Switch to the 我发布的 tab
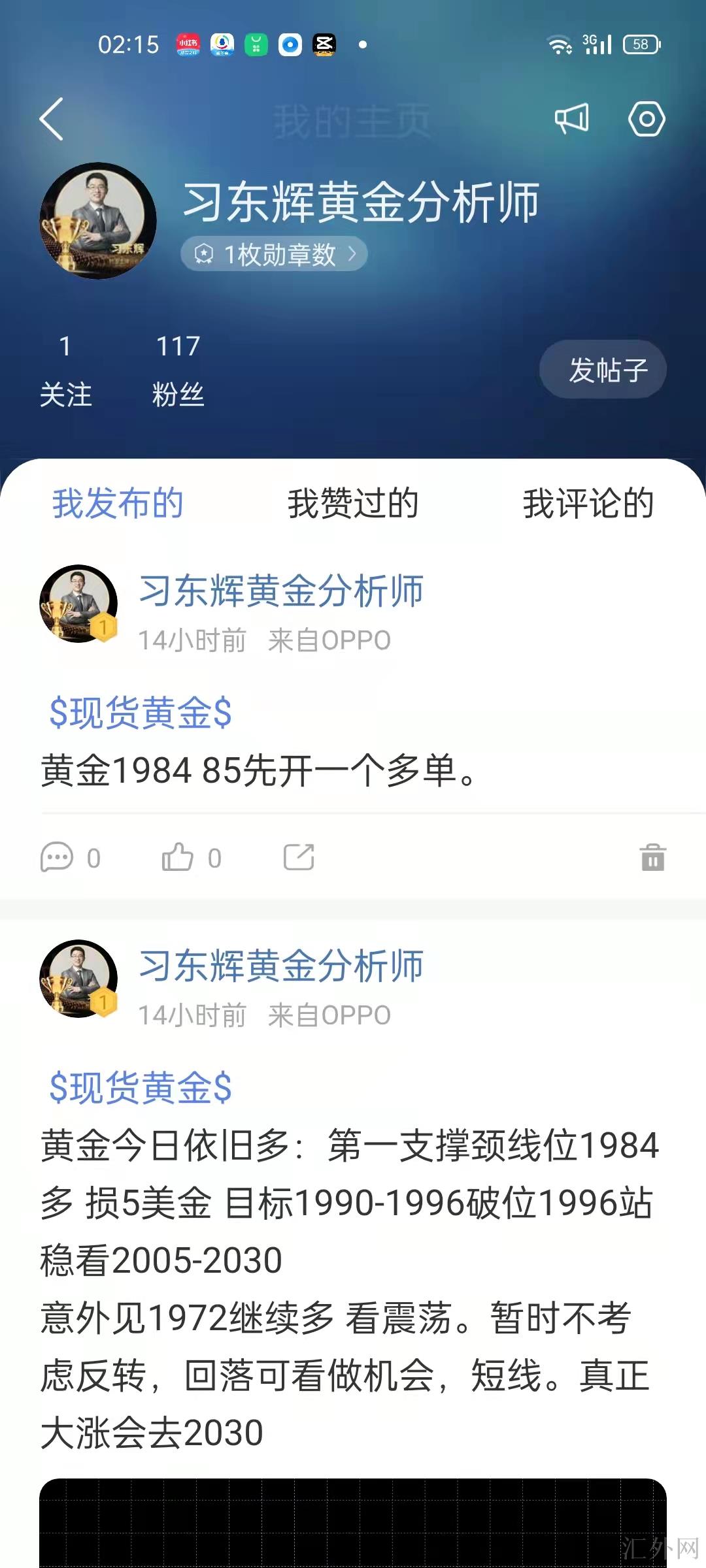This screenshot has width=706, height=1568. point(118,503)
